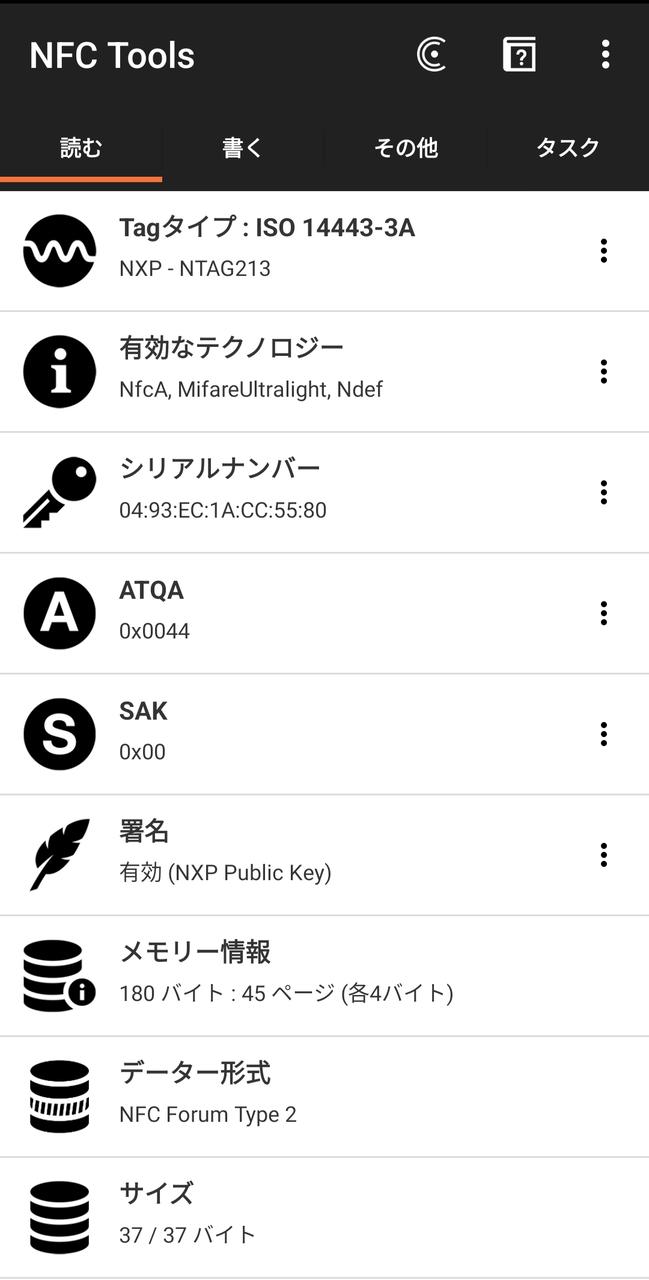Open options for SAK row
The height and width of the screenshot is (1280, 649).
[x=603, y=734]
